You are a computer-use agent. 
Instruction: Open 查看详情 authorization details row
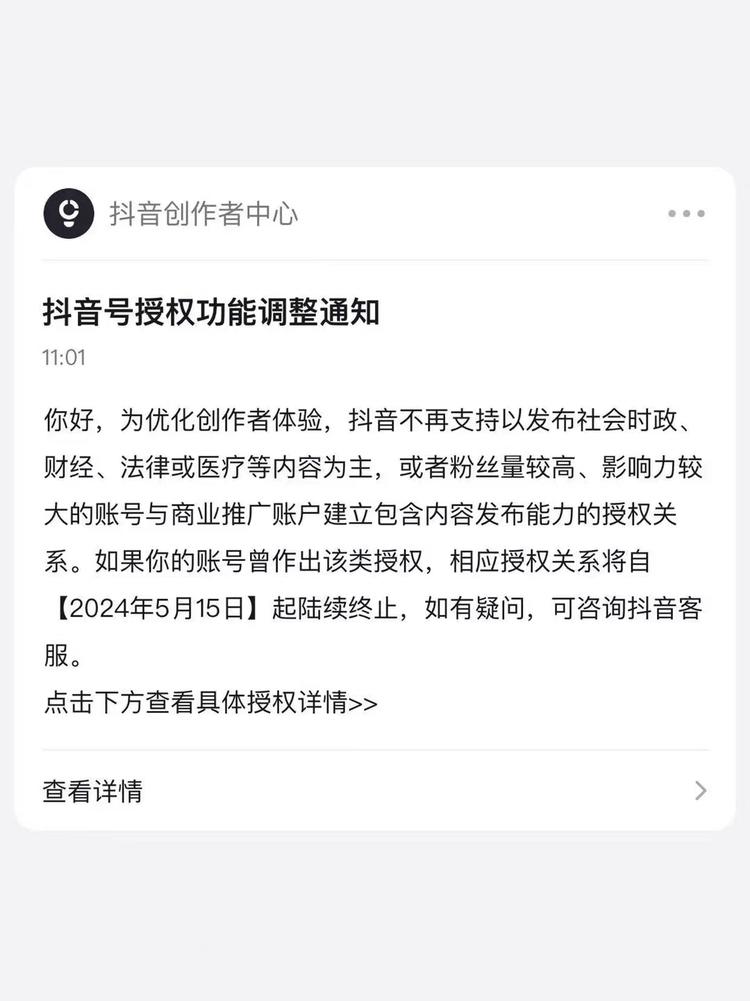tap(375, 791)
